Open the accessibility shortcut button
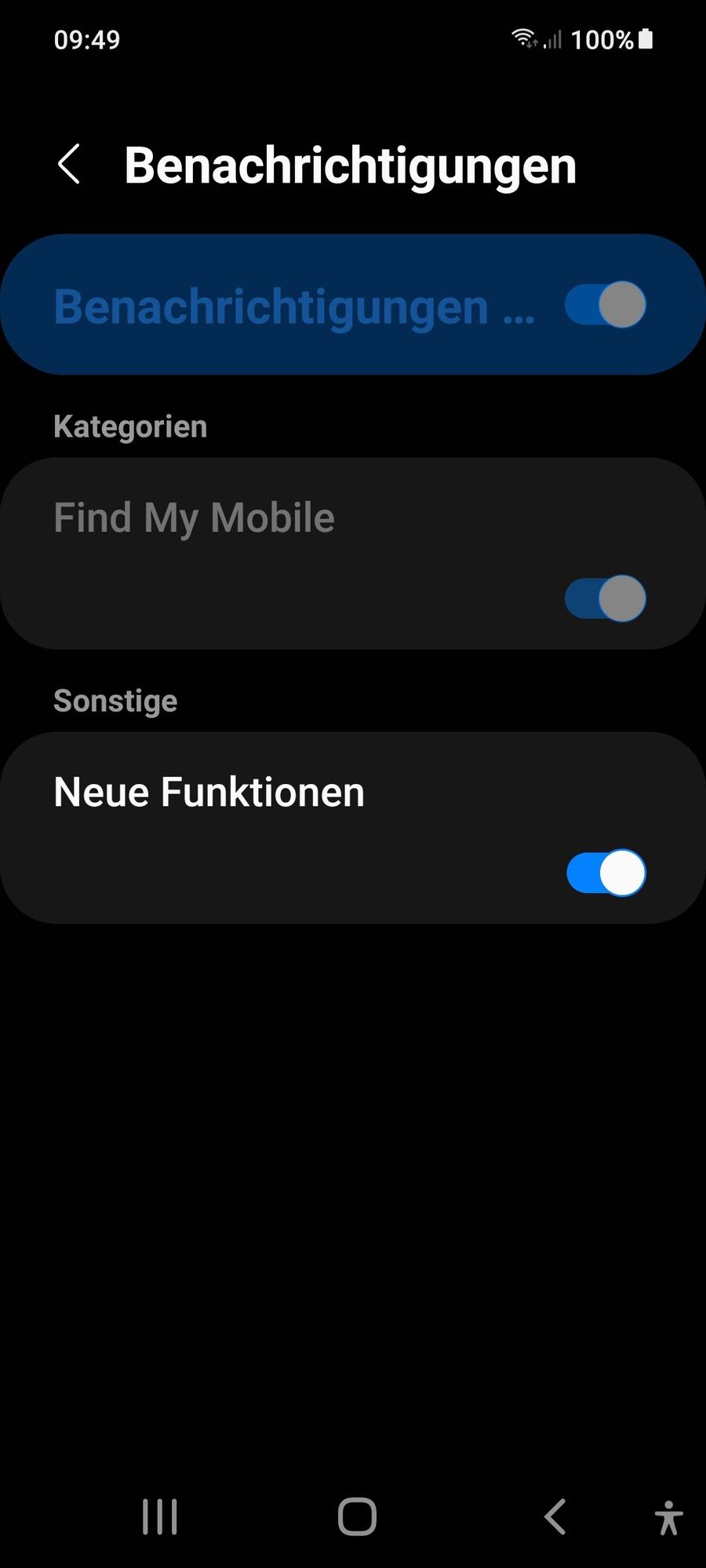706x1568 pixels. coord(668,1518)
